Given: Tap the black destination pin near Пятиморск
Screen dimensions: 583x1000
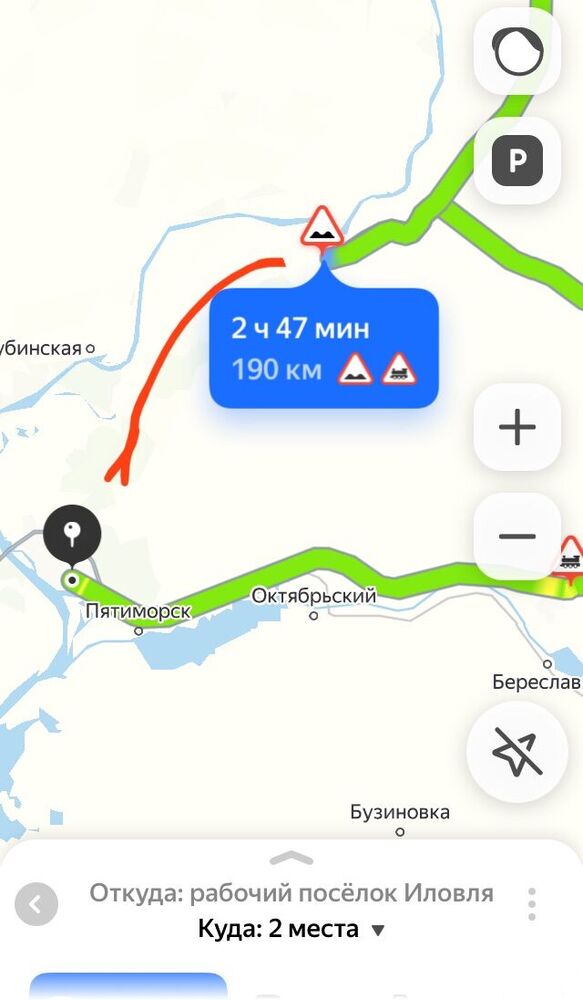Looking at the screenshot, I should click(72, 533).
